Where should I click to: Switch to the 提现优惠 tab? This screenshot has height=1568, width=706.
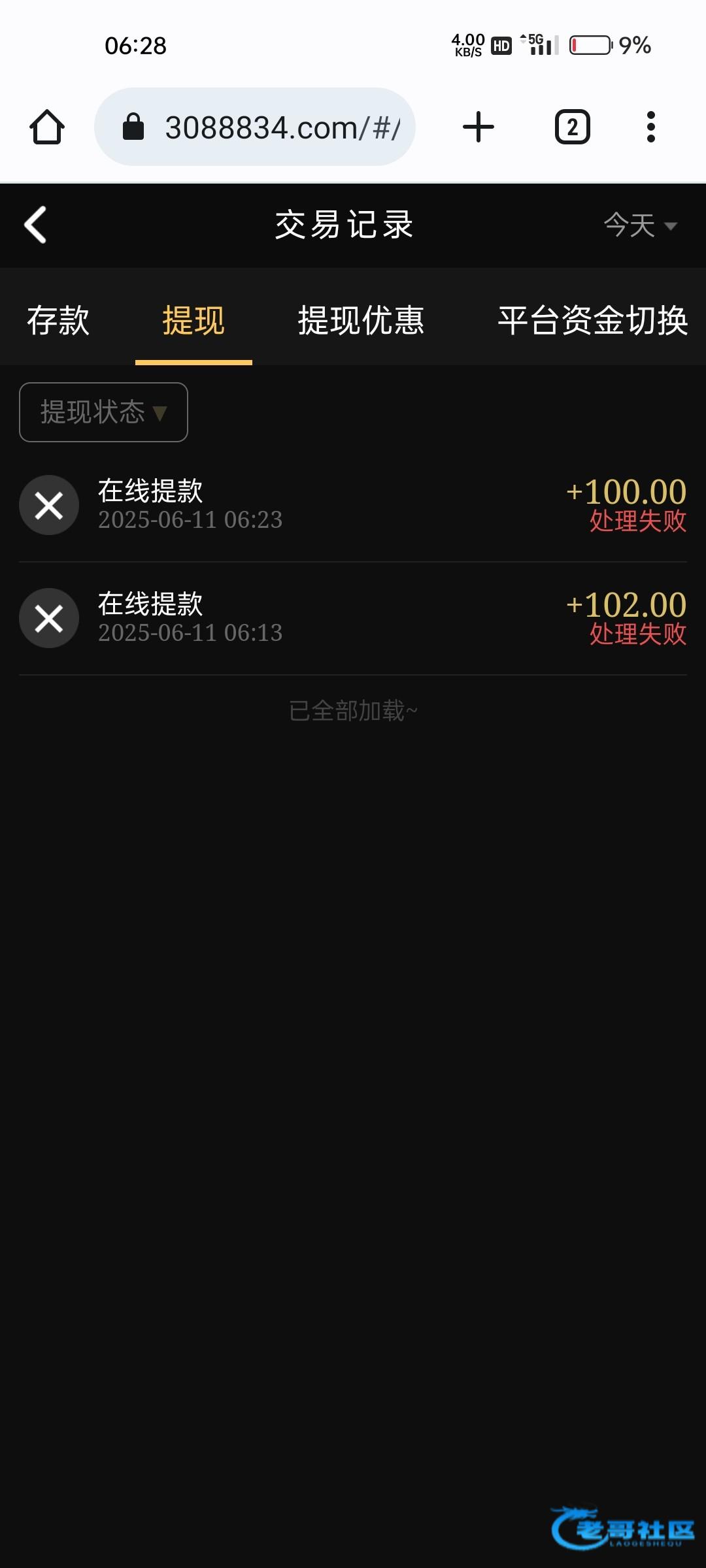(x=361, y=321)
